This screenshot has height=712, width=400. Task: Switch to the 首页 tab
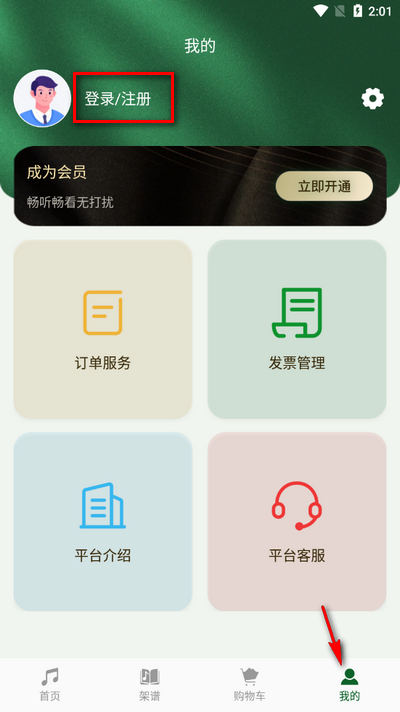(x=50, y=685)
